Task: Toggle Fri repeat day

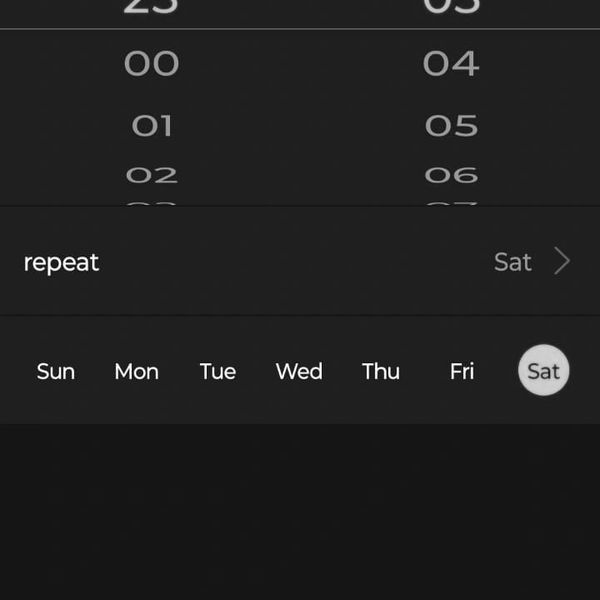Action: (x=462, y=371)
